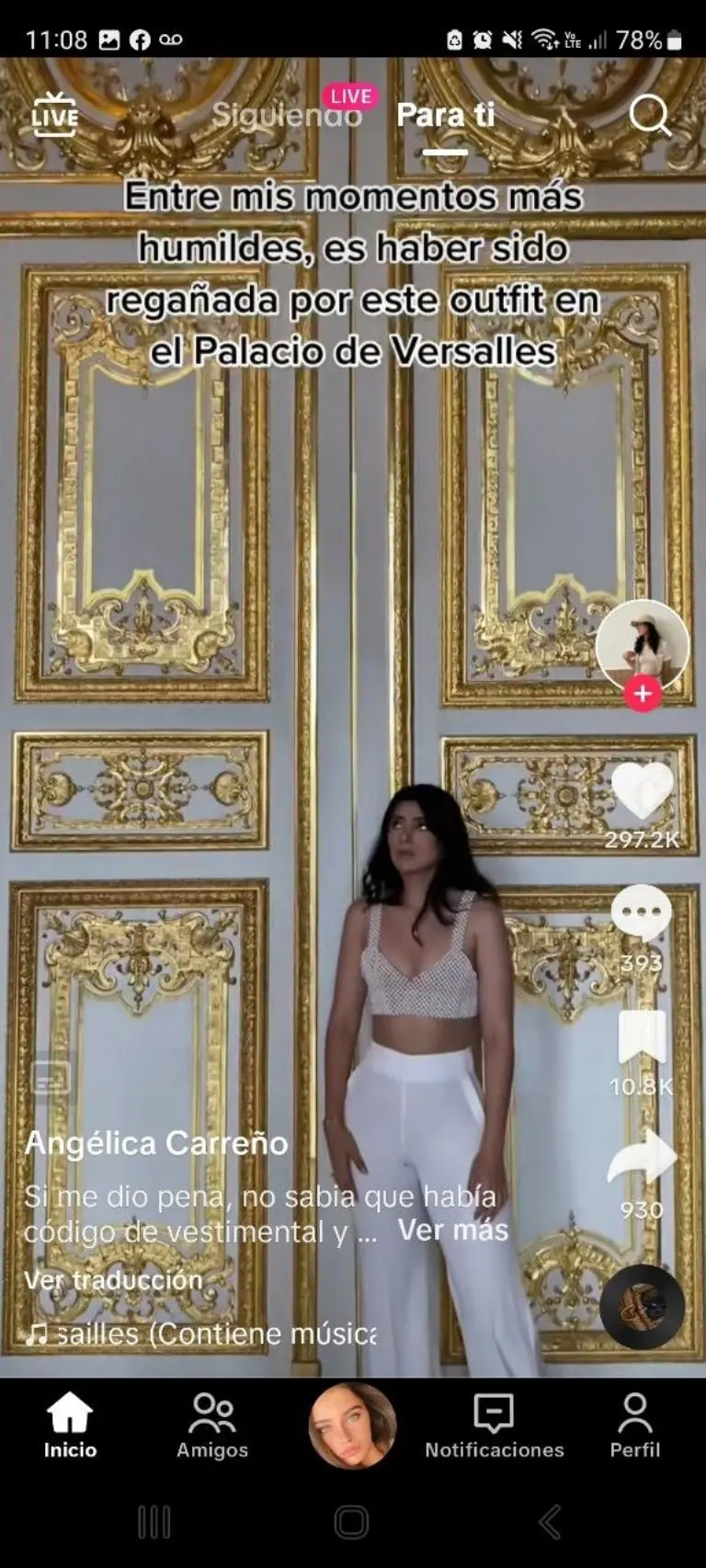This screenshot has height=1568, width=706.
Task: Open the creator's profile picture
Action: (x=642, y=645)
